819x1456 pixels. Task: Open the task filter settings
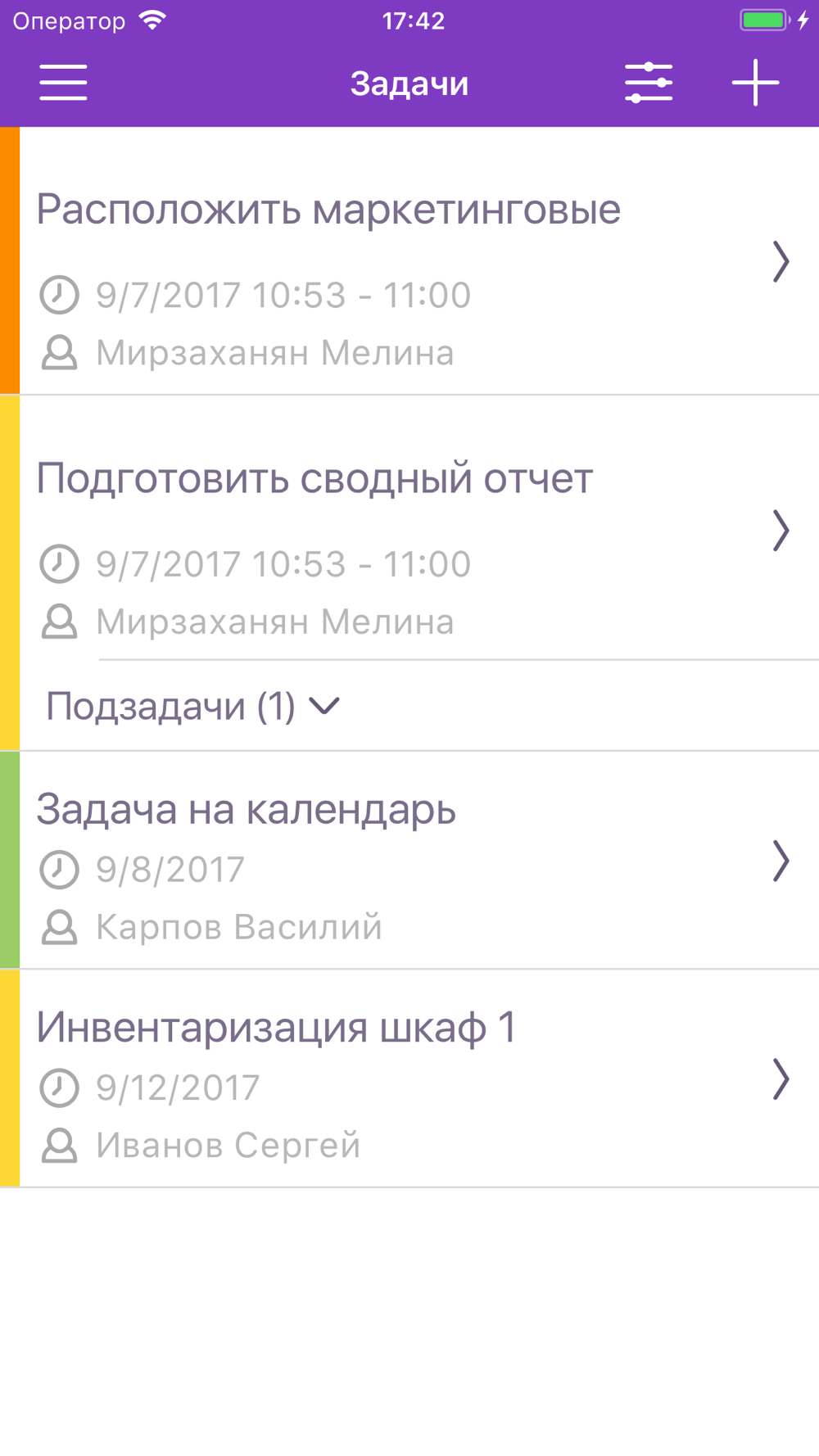click(649, 83)
